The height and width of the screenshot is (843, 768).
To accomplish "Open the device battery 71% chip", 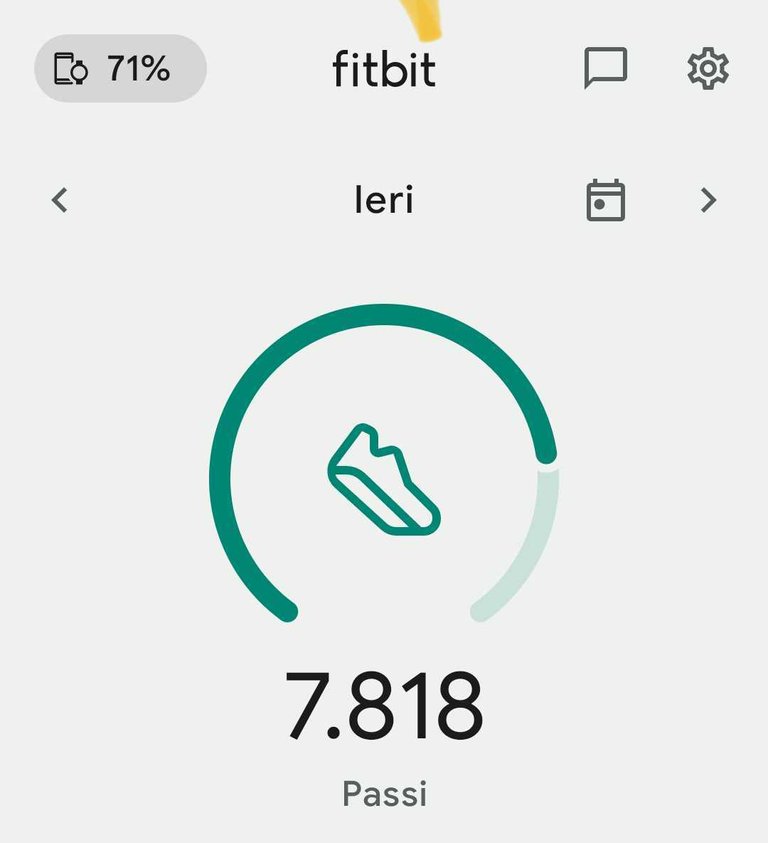I will (x=120, y=69).
